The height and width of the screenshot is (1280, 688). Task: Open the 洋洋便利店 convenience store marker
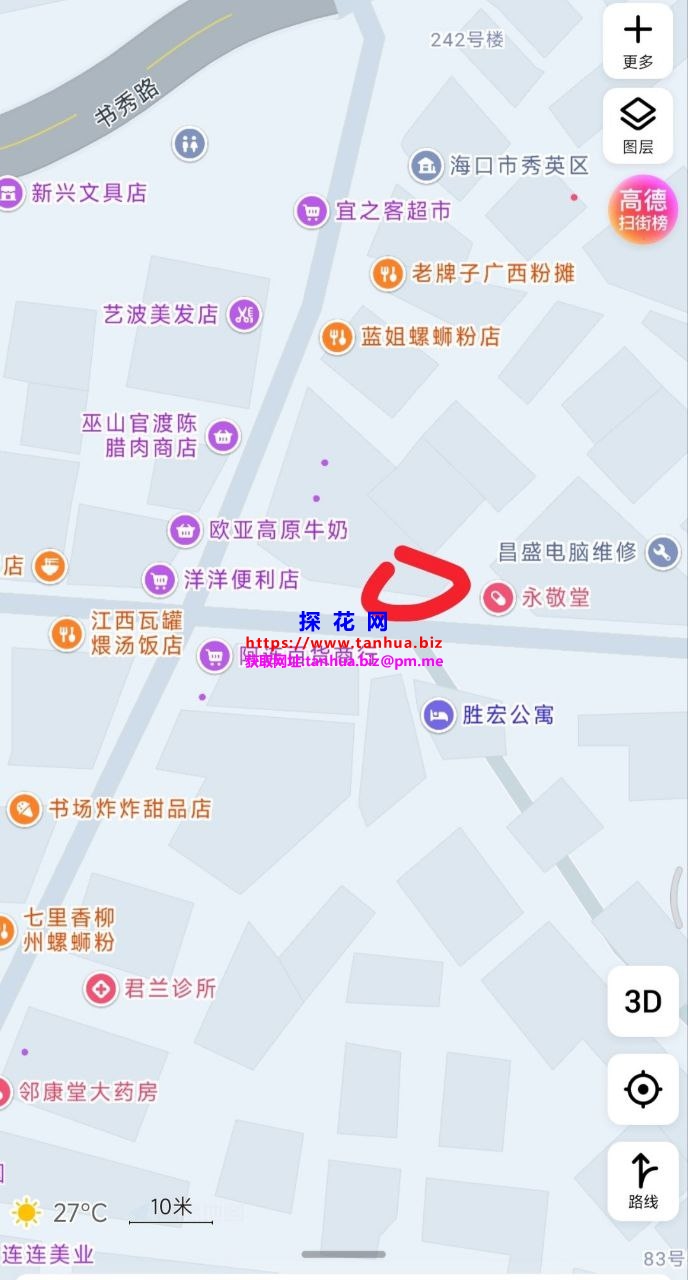[158, 579]
